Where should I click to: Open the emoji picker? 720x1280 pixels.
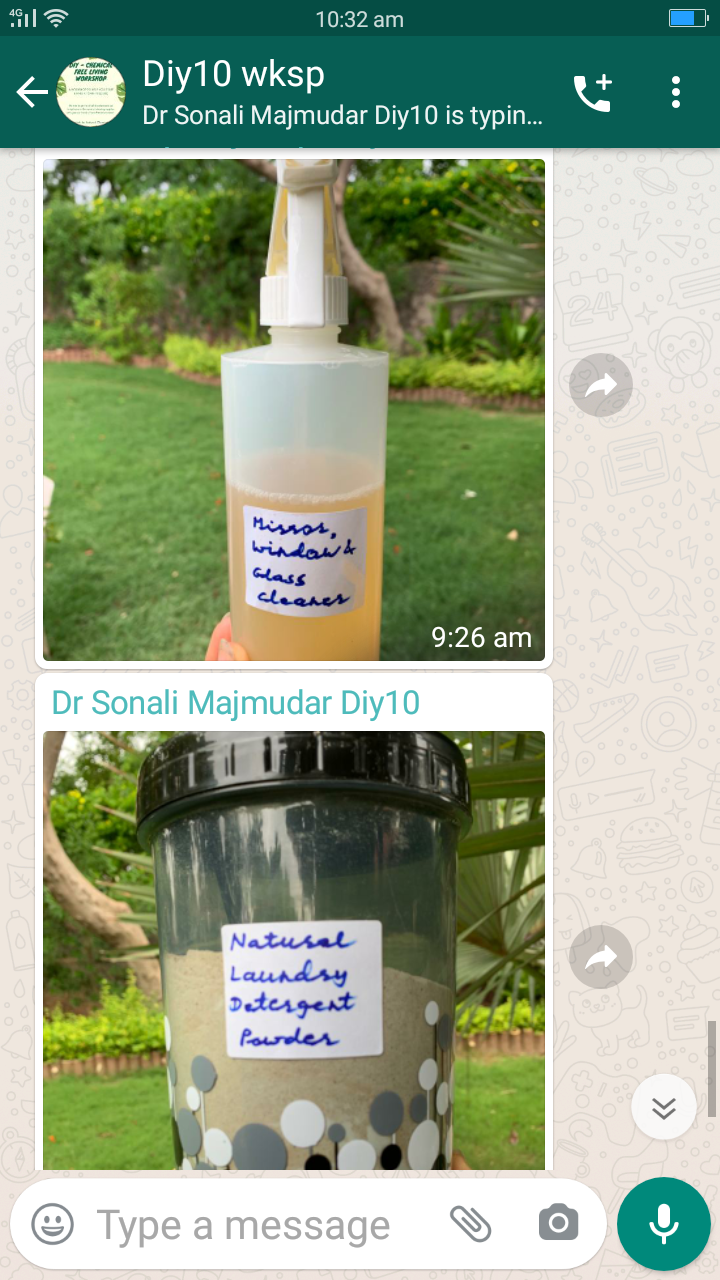tap(52, 1224)
